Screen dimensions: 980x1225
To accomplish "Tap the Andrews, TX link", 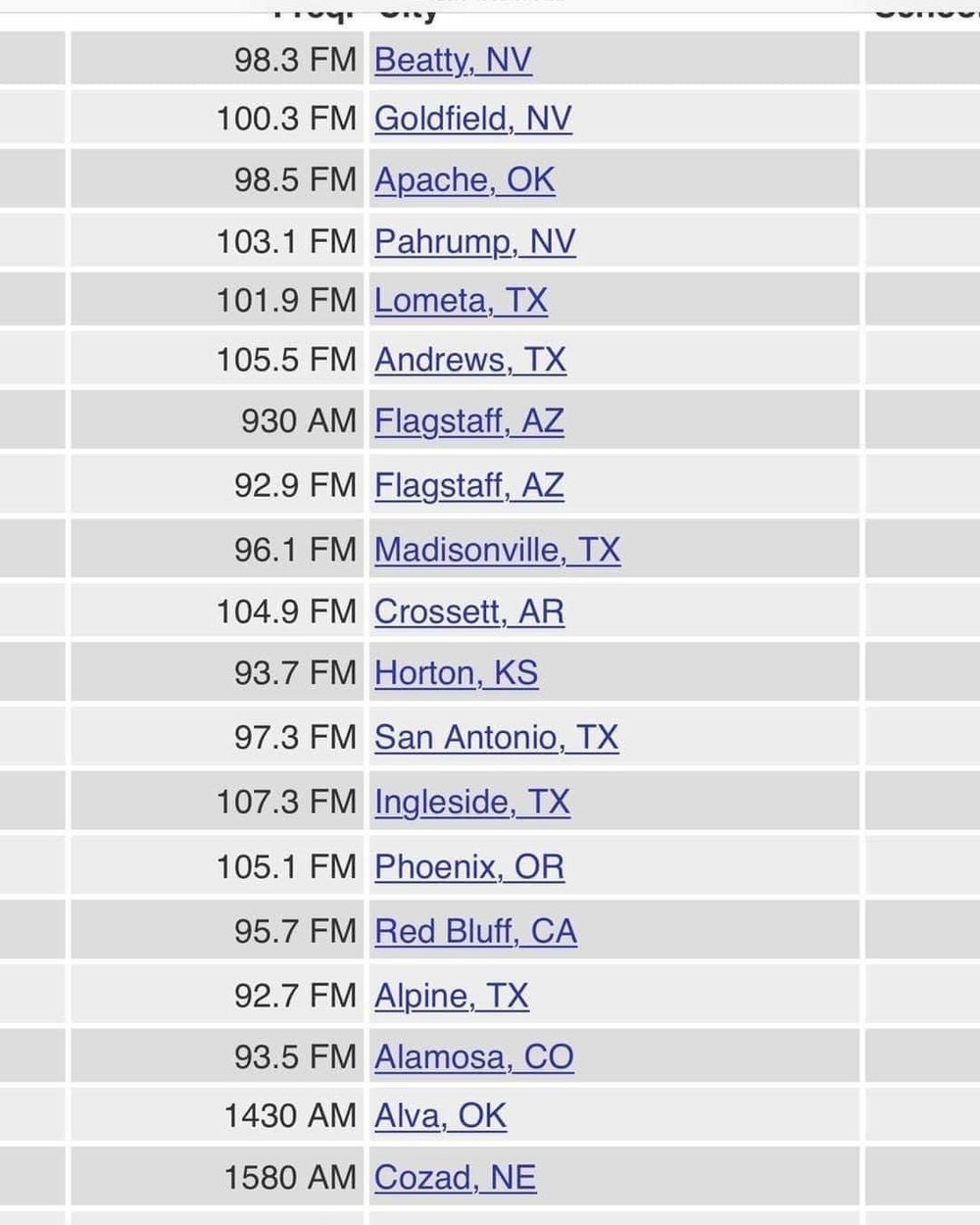I will pos(470,360).
